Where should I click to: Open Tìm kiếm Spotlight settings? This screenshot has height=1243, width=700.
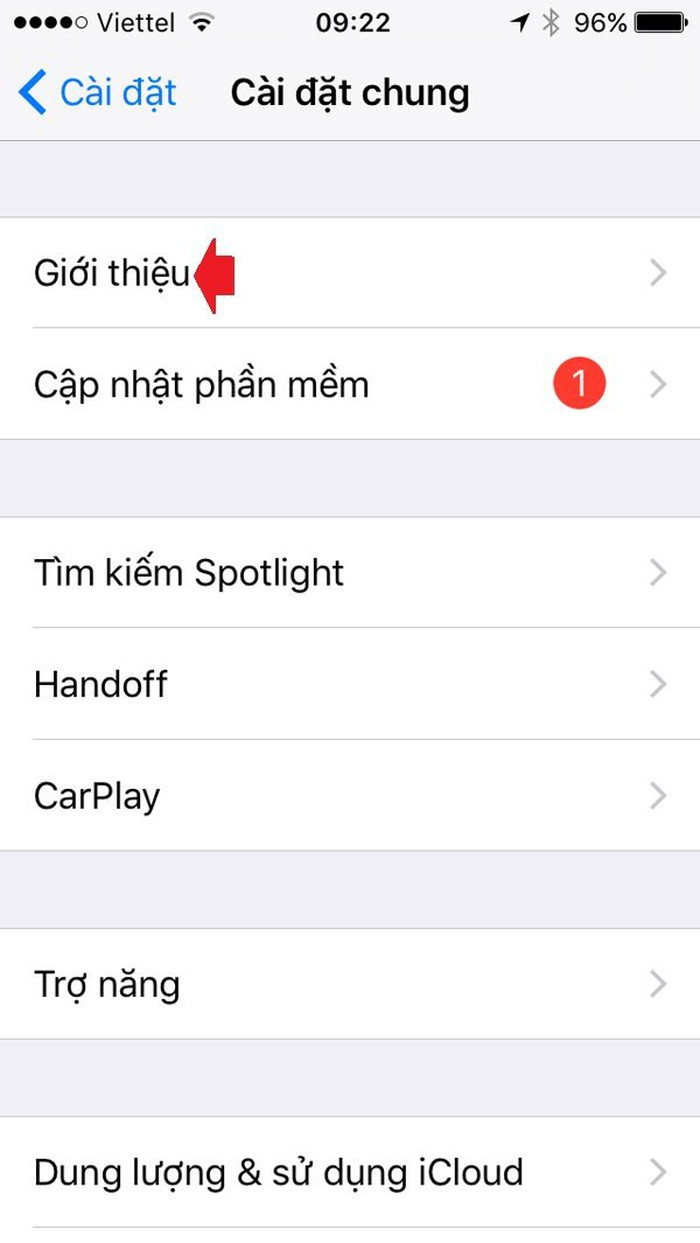pos(350,573)
